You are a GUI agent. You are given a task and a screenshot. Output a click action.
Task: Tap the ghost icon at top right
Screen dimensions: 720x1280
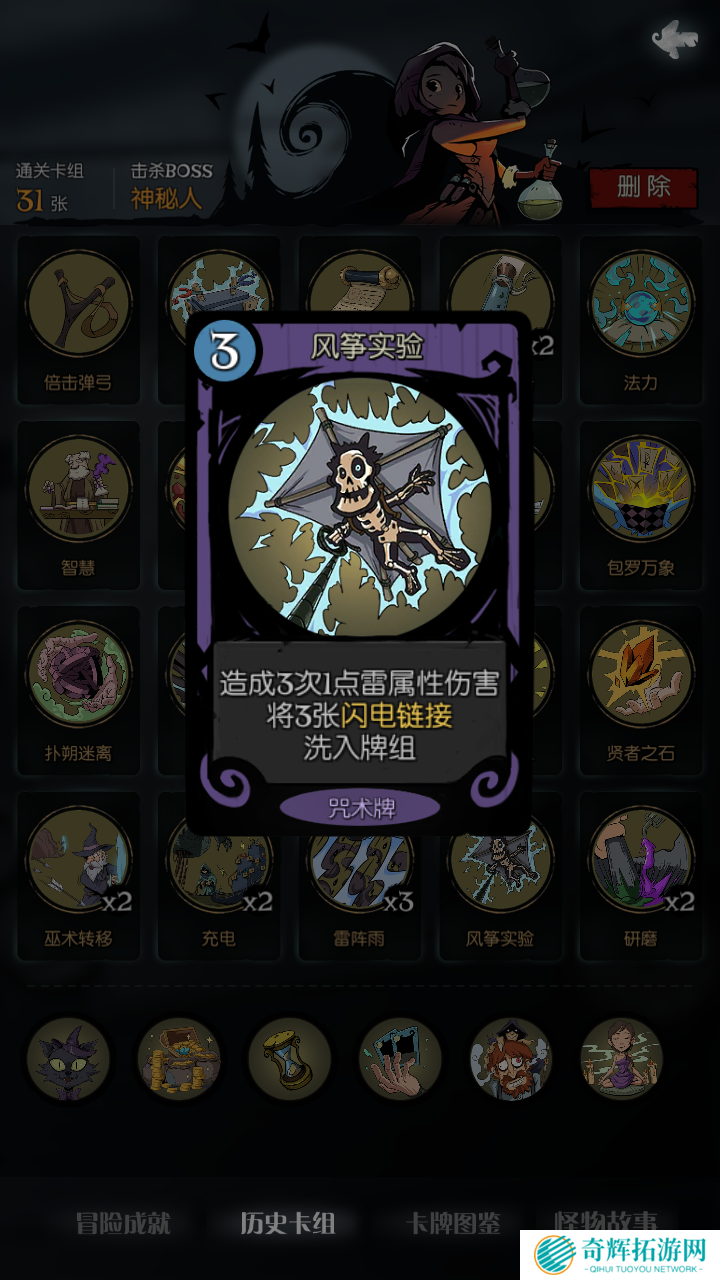tap(670, 40)
